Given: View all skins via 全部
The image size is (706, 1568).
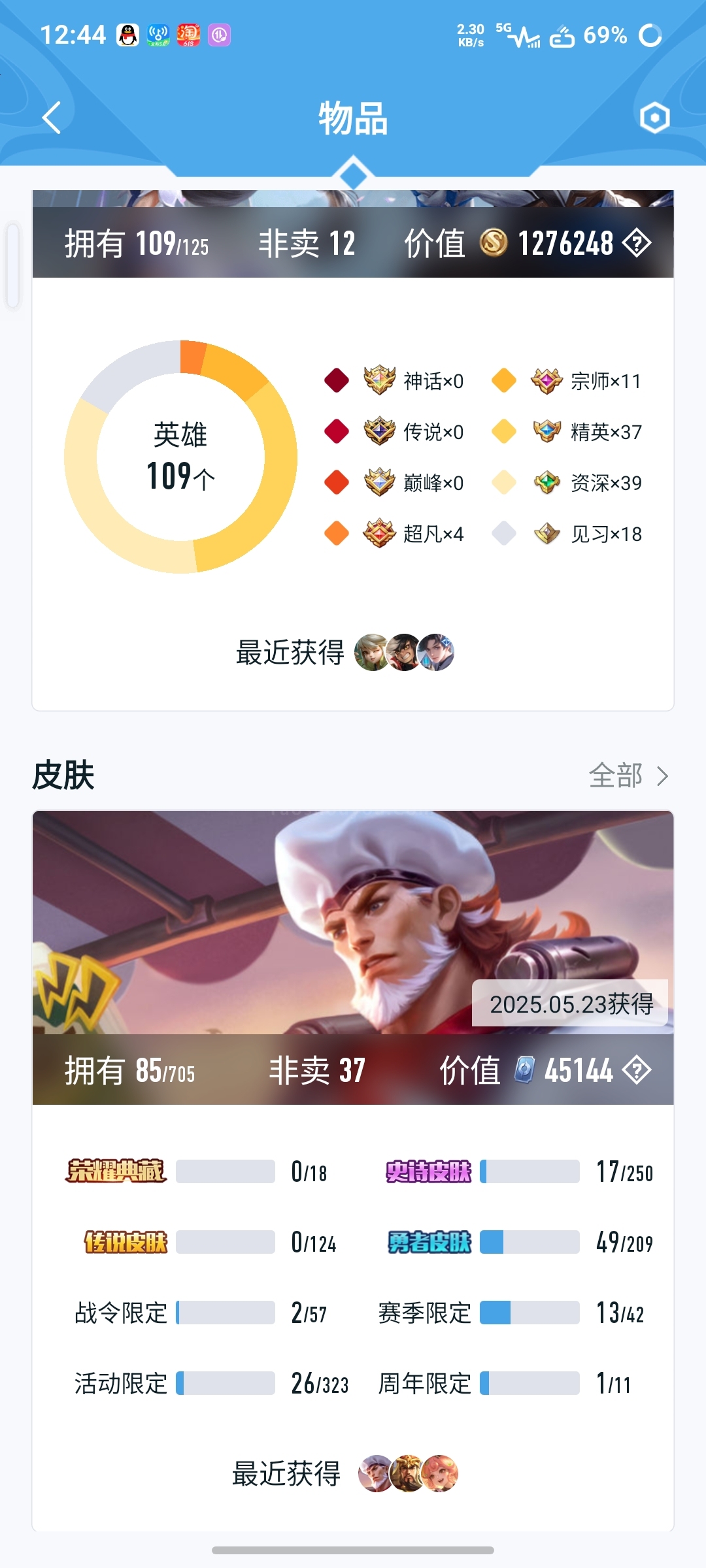Looking at the screenshot, I should [x=628, y=776].
